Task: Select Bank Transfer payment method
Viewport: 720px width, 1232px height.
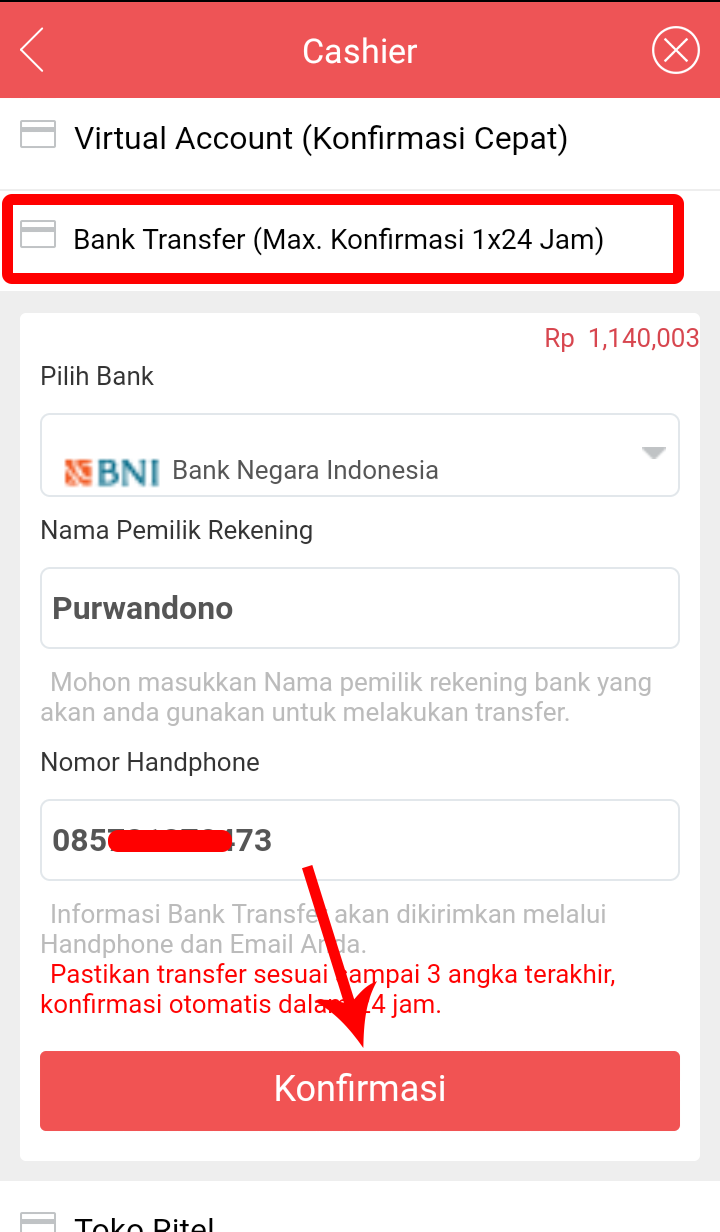Action: point(338,240)
